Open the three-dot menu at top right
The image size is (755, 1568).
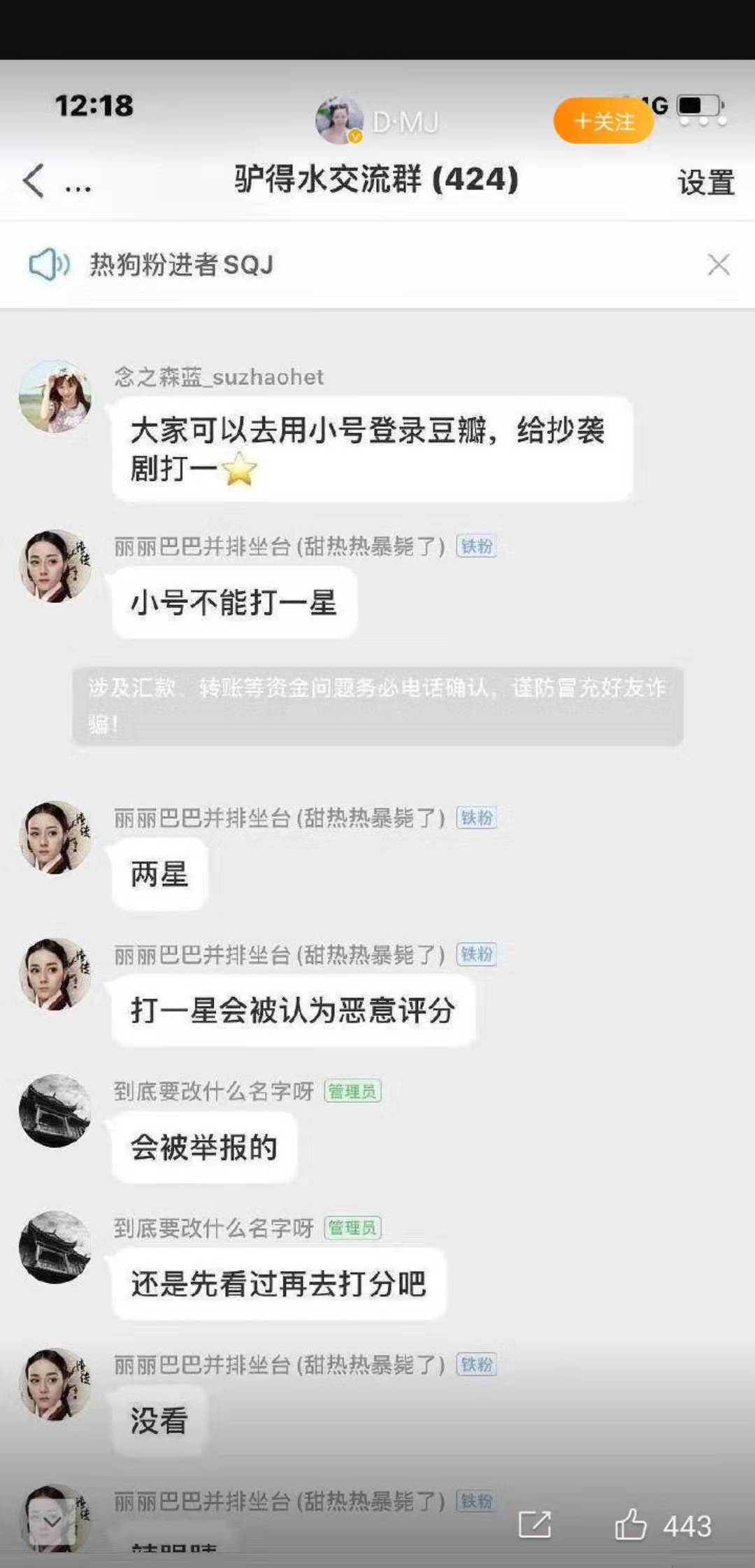(703, 121)
